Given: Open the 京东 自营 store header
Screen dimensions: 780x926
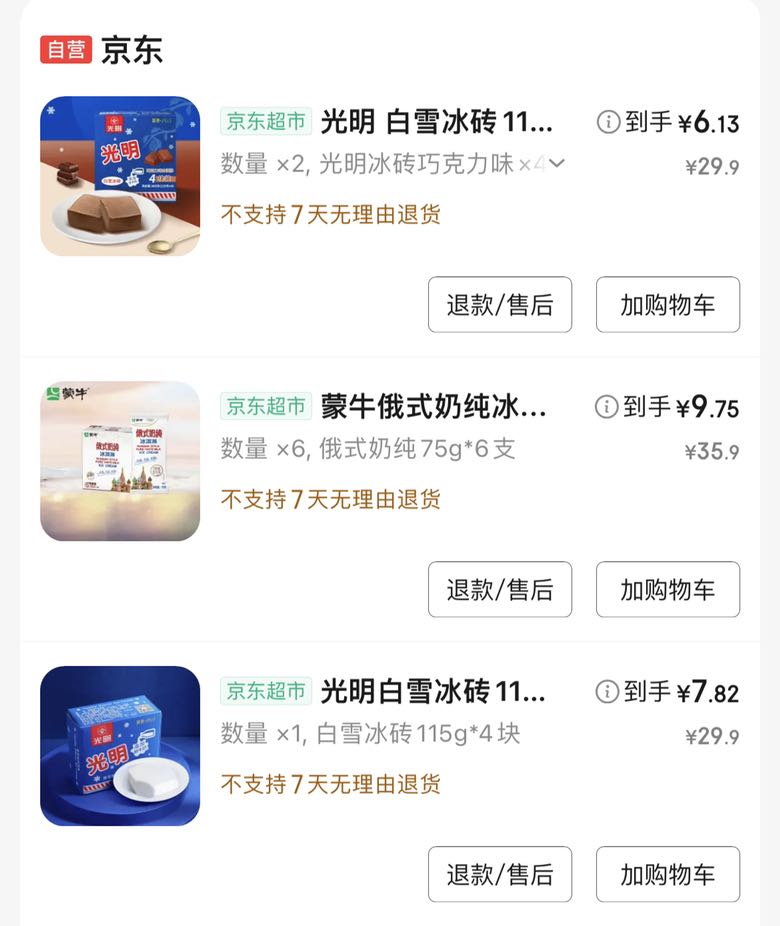Looking at the screenshot, I should (x=102, y=50).
